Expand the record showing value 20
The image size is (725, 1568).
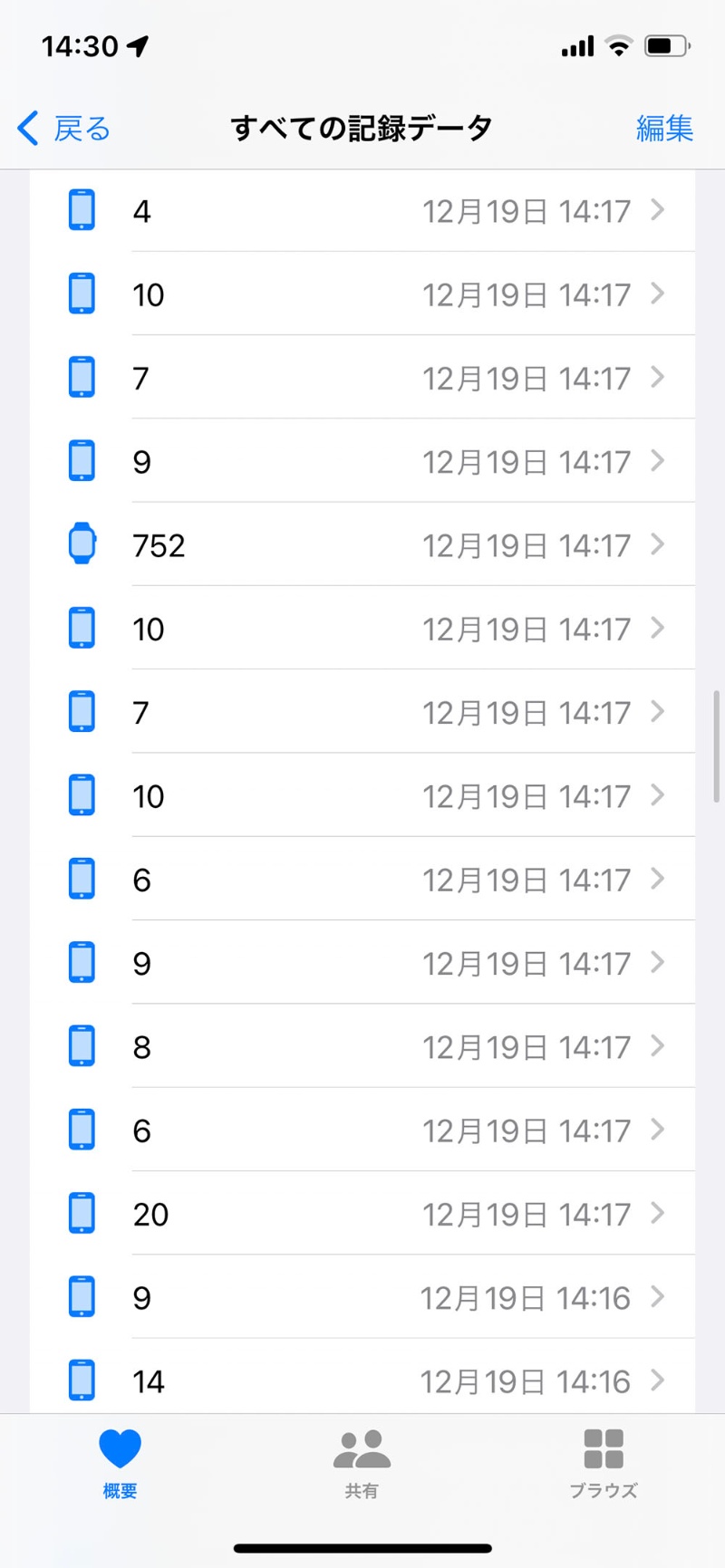[x=659, y=1214]
